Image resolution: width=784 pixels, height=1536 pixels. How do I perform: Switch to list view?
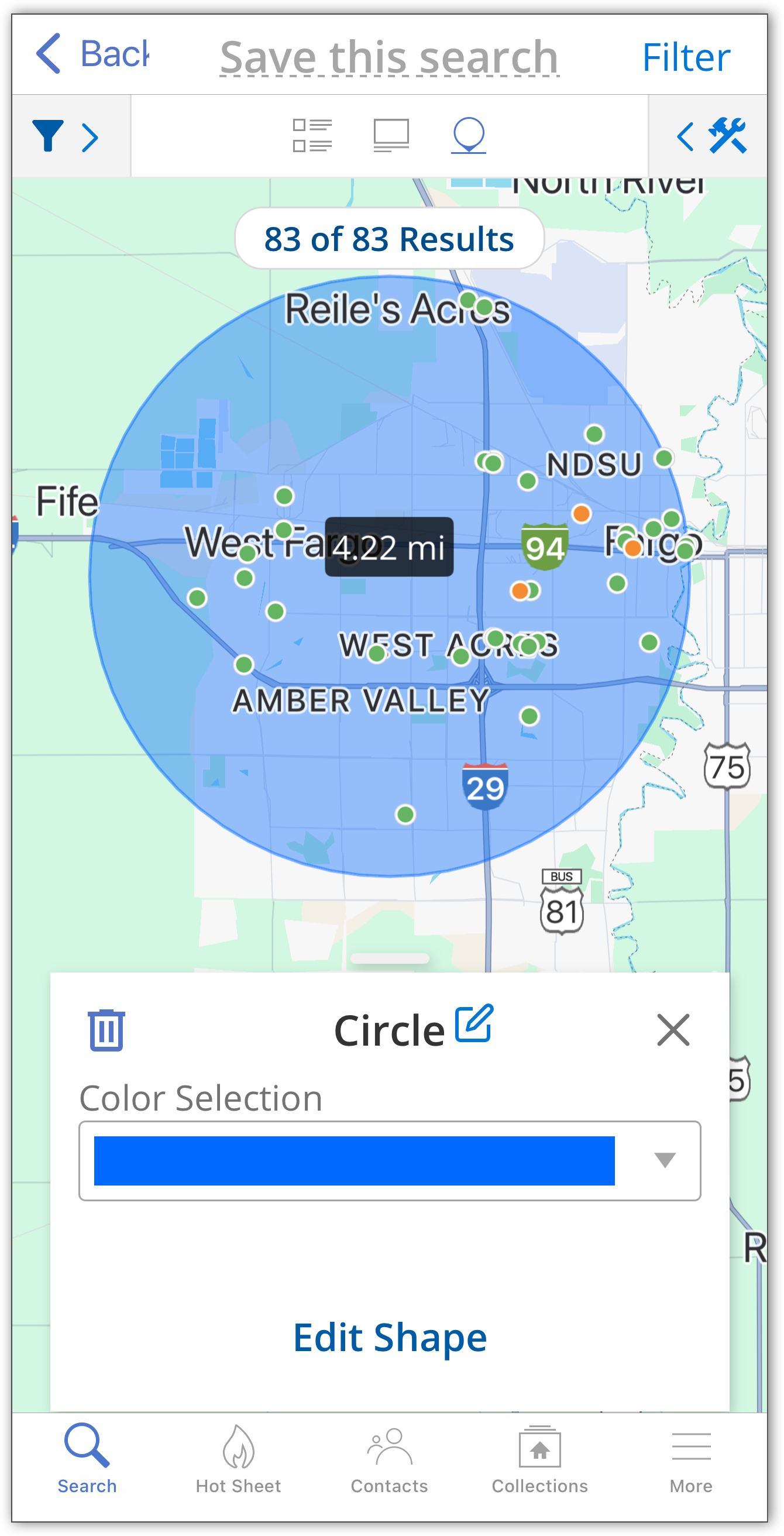click(312, 136)
